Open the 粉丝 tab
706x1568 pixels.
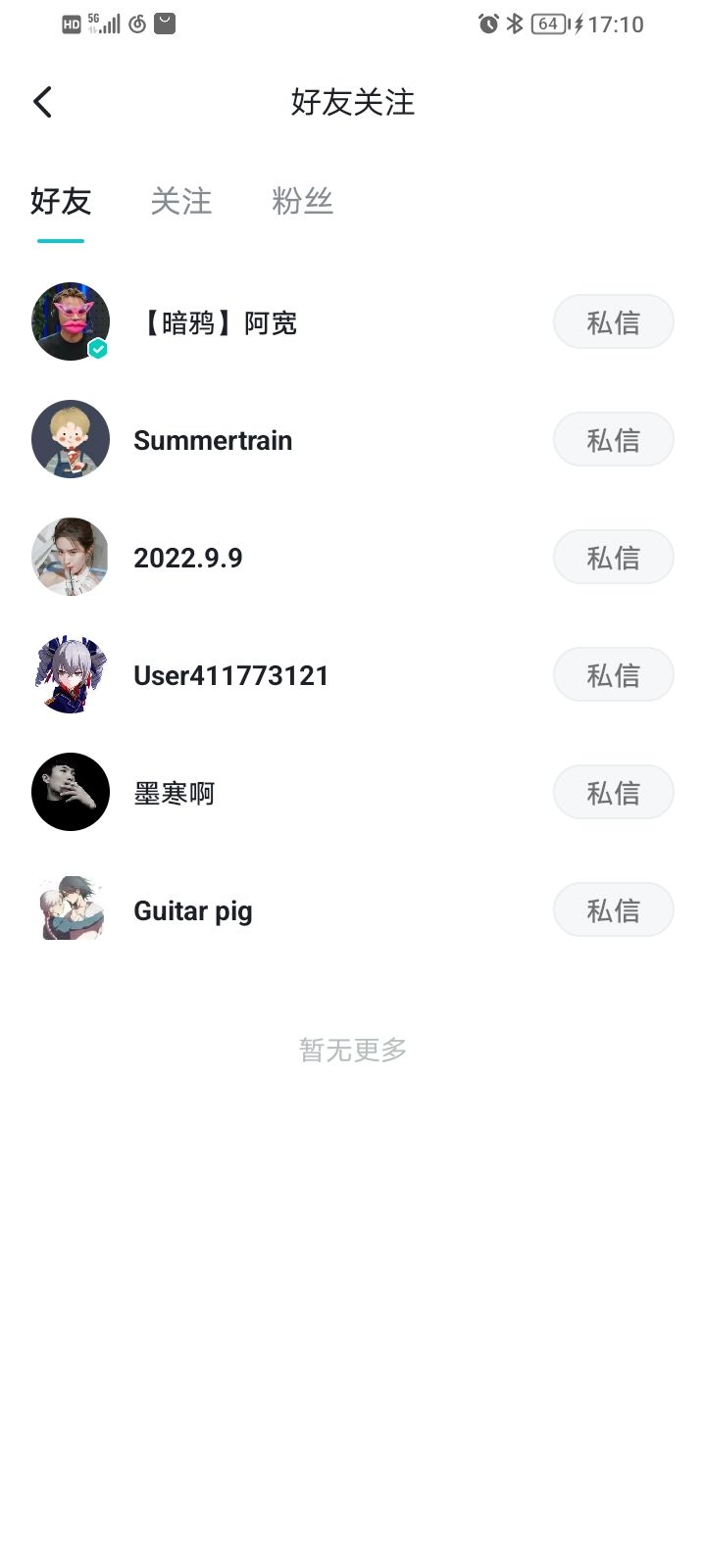[x=303, y=201]
